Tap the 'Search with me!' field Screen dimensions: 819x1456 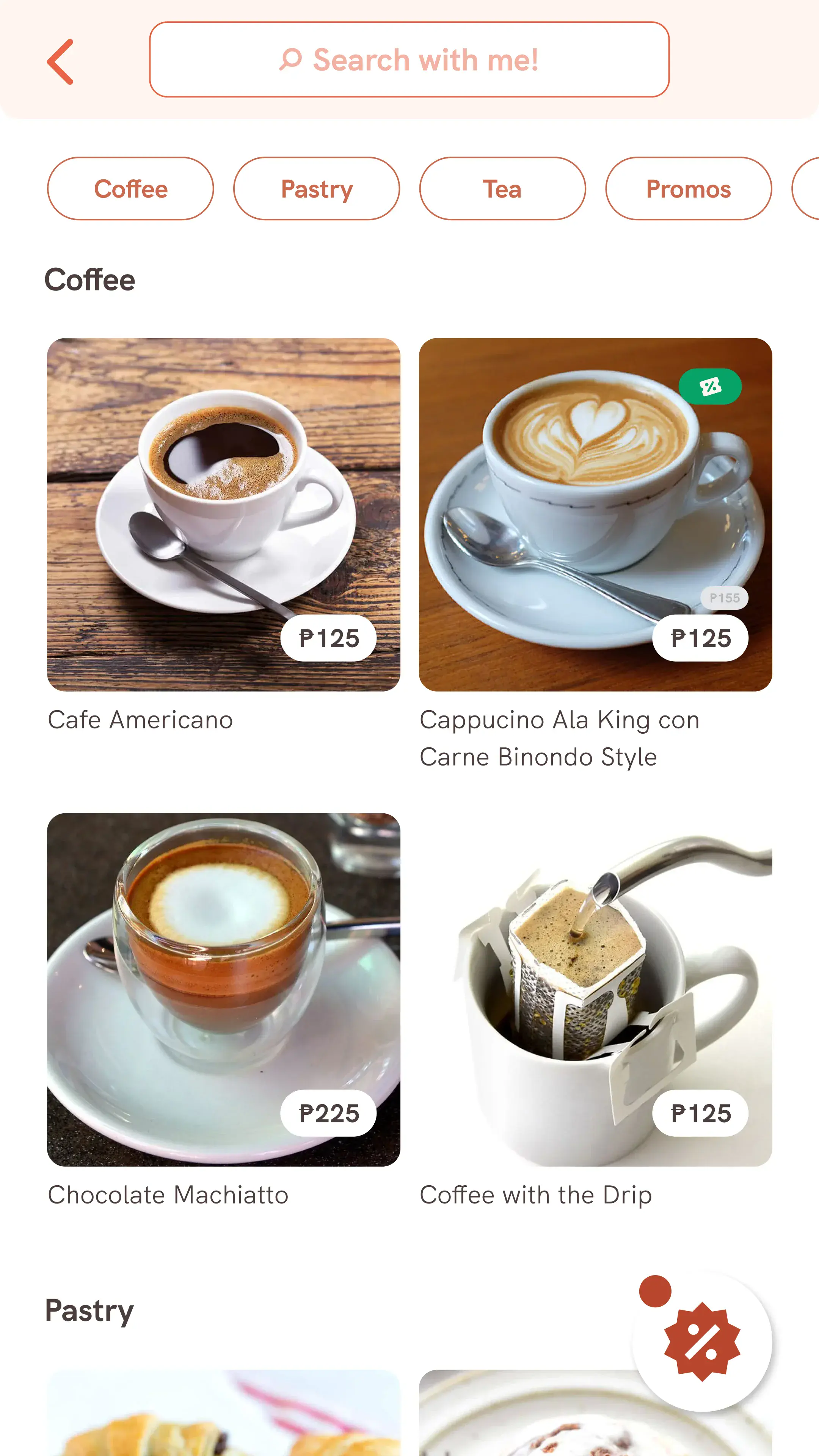coord(409,60)
